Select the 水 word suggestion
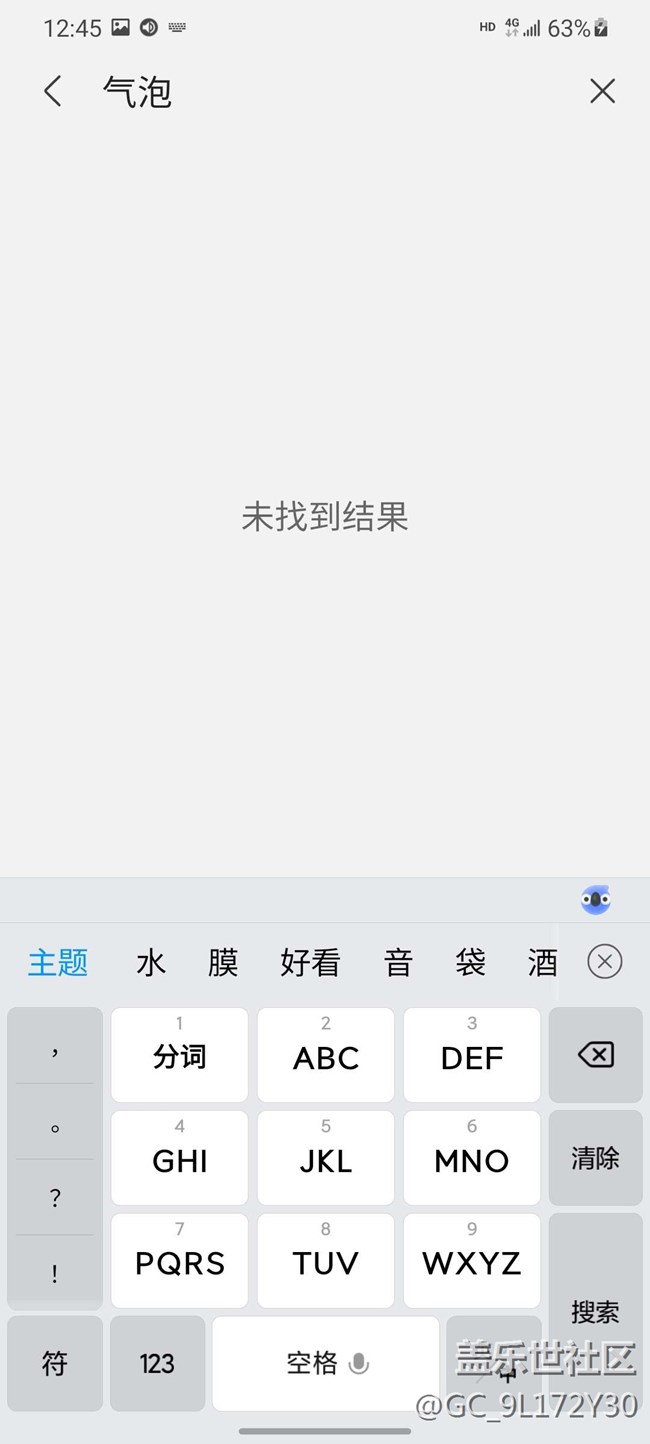 pos(151,962)
